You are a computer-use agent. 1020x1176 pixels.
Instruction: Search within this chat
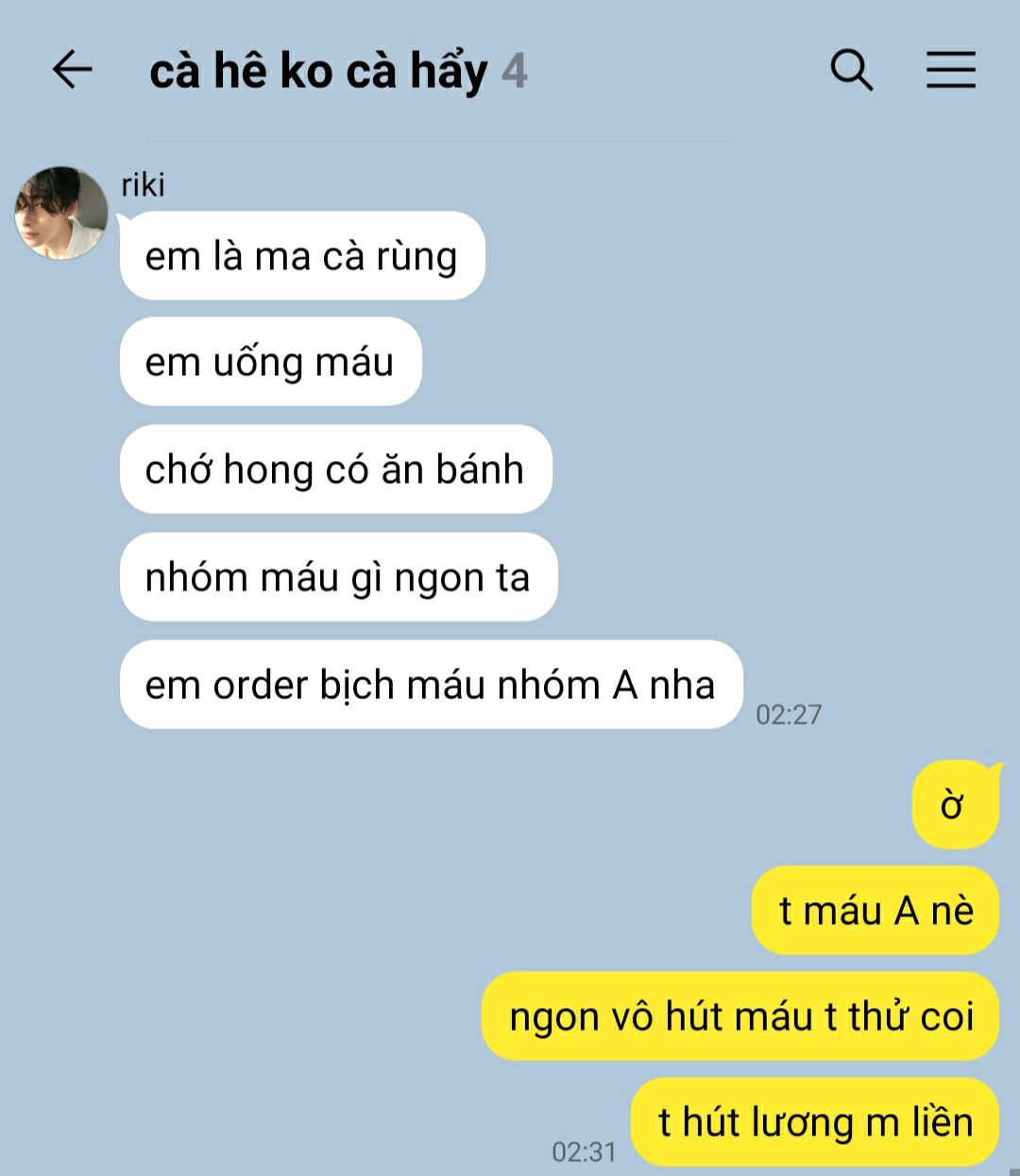point(851,70)
